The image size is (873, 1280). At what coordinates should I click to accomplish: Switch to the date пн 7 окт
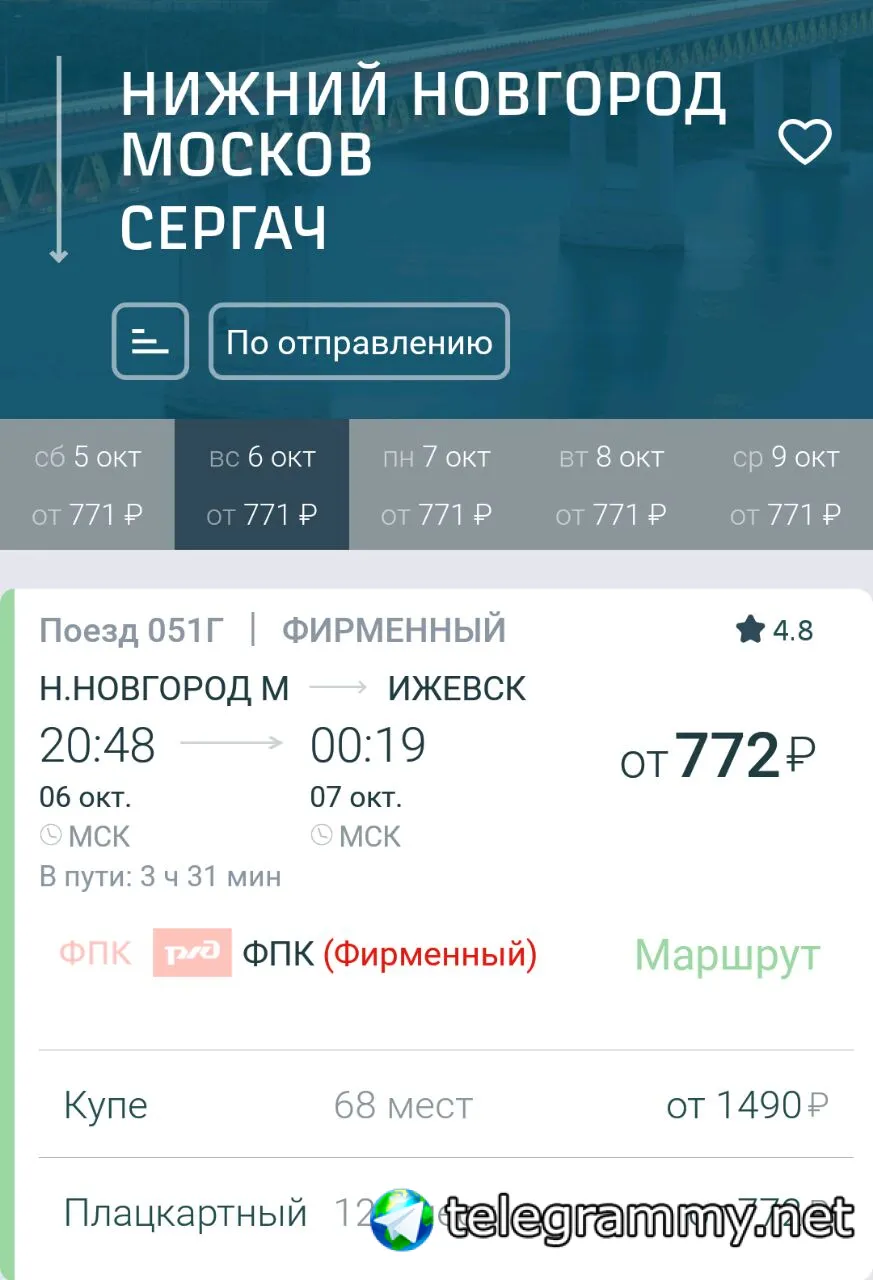click(436, 485)
